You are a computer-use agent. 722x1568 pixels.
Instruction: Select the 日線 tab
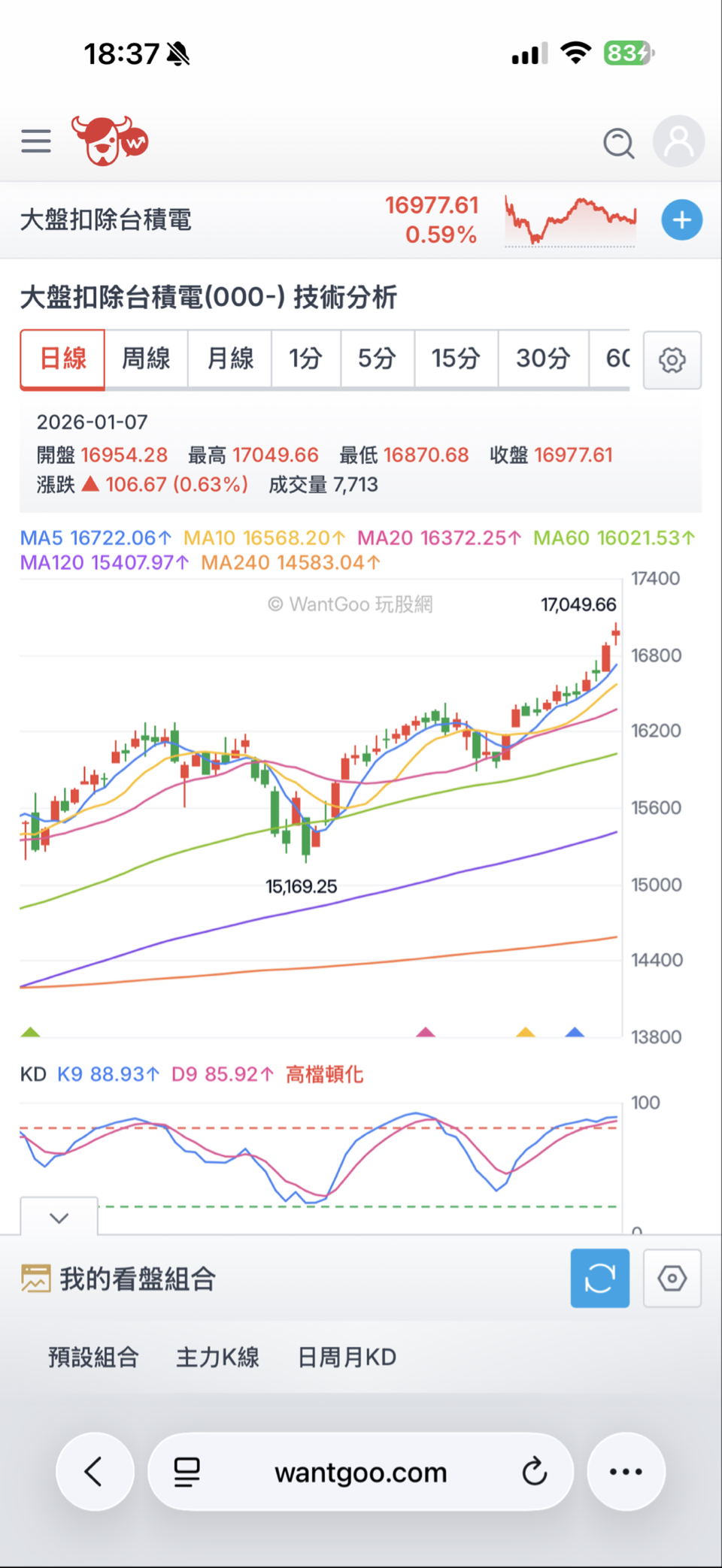click(62, 359)
